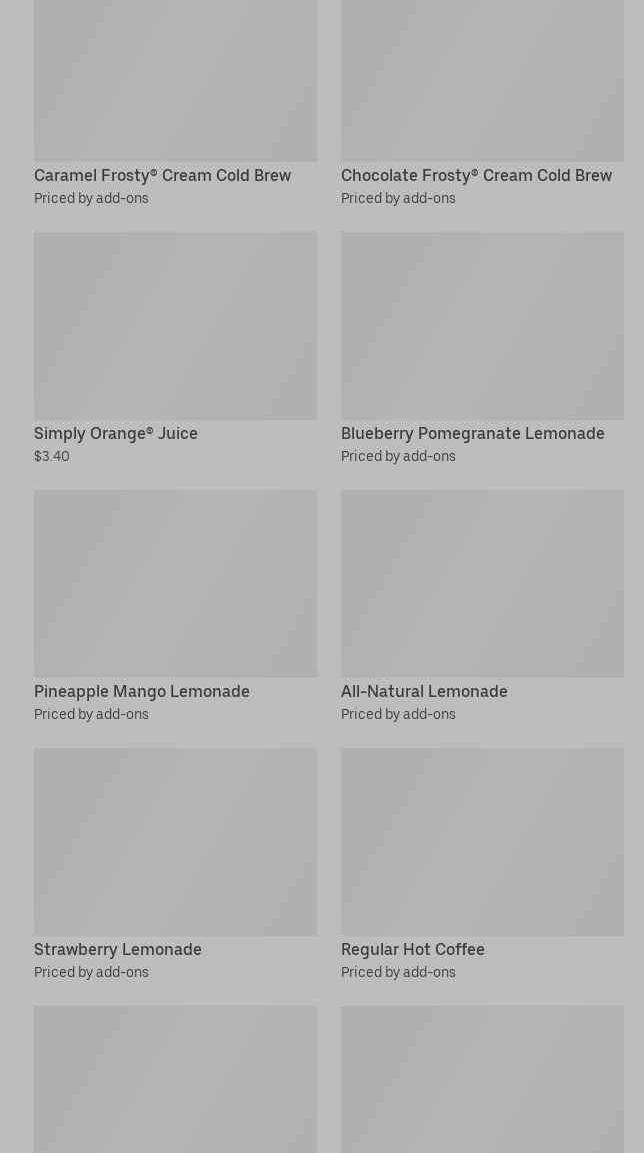The width and height of the screenshot is (644, 1153).
Task: View Blueberry Pomegranate Lemonade details
Action: [x=482, y=349]
